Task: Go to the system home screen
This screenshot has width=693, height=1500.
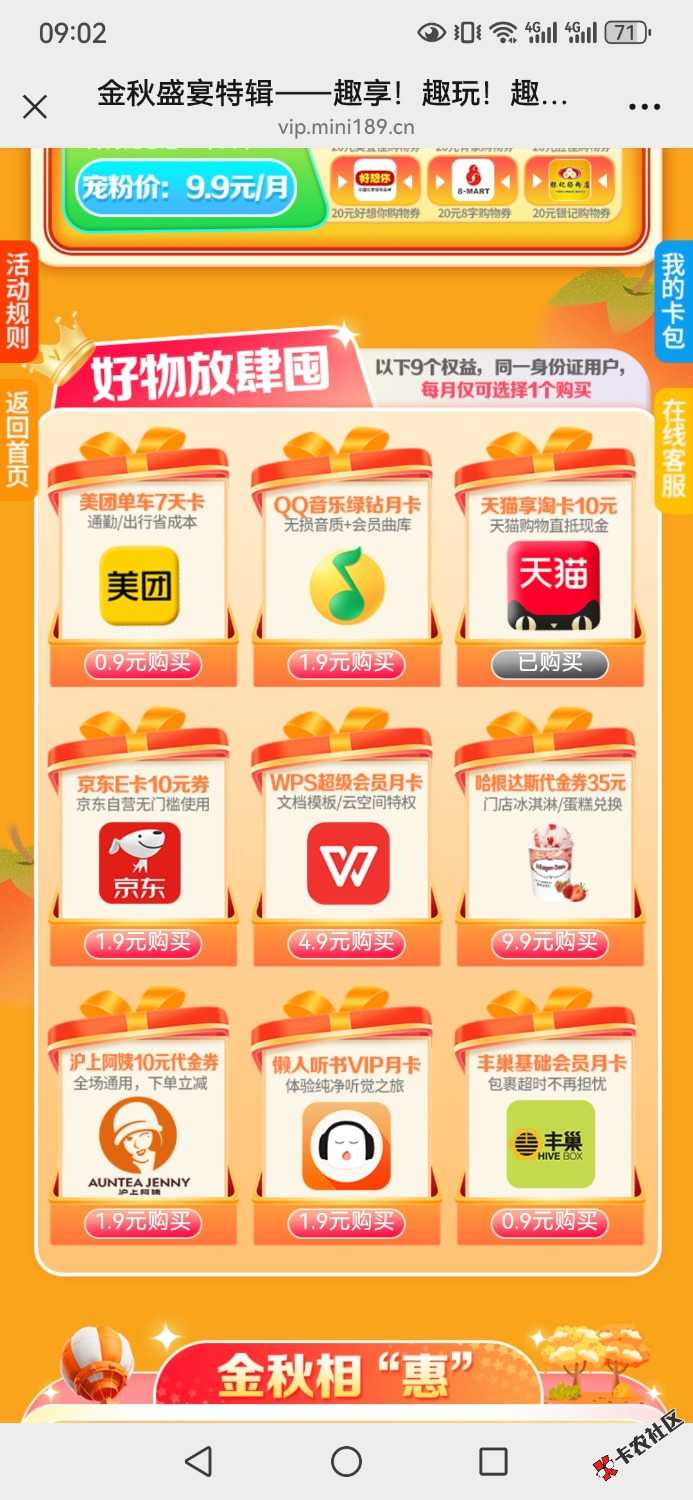Action: click(346, 1461)
